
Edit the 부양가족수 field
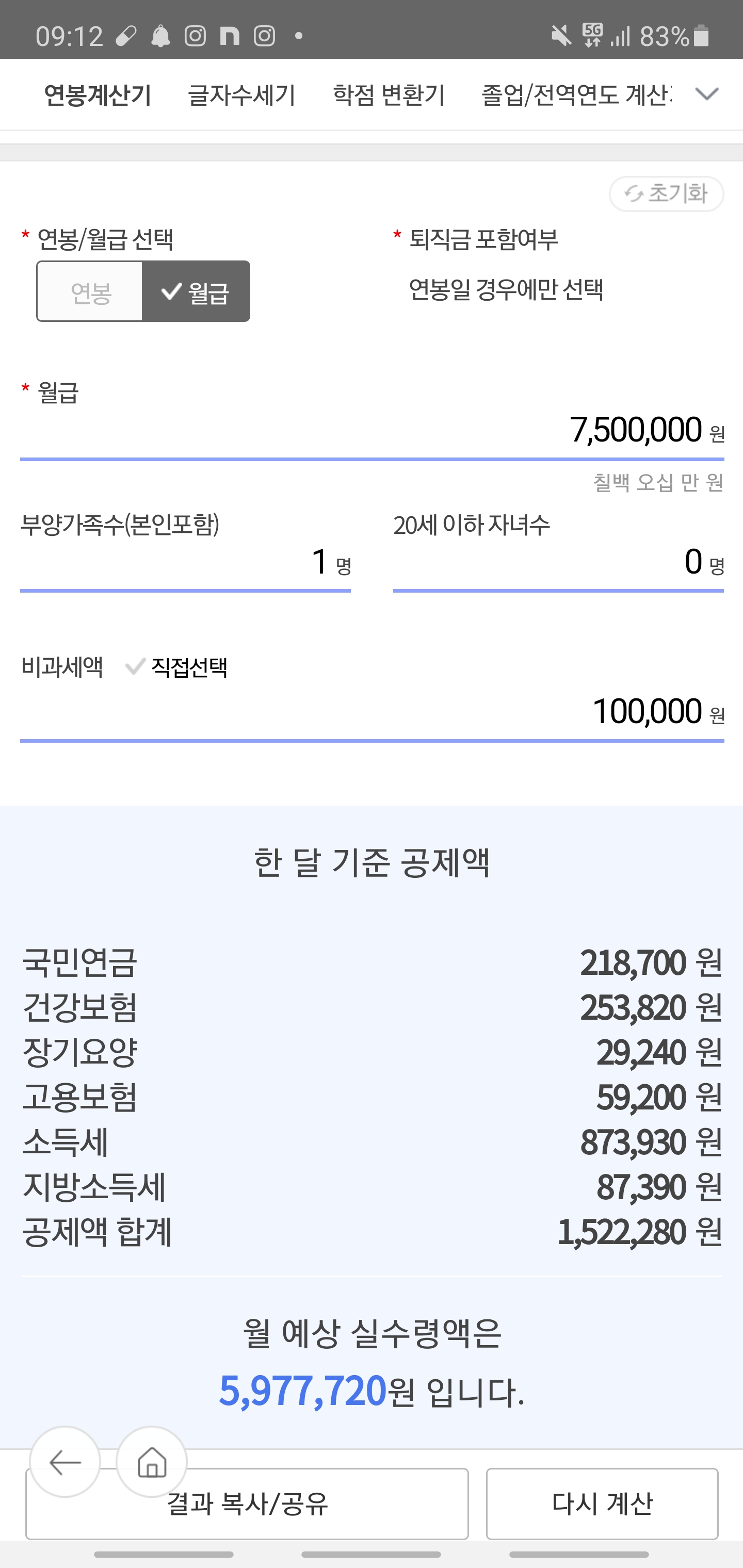coord(185,561)
